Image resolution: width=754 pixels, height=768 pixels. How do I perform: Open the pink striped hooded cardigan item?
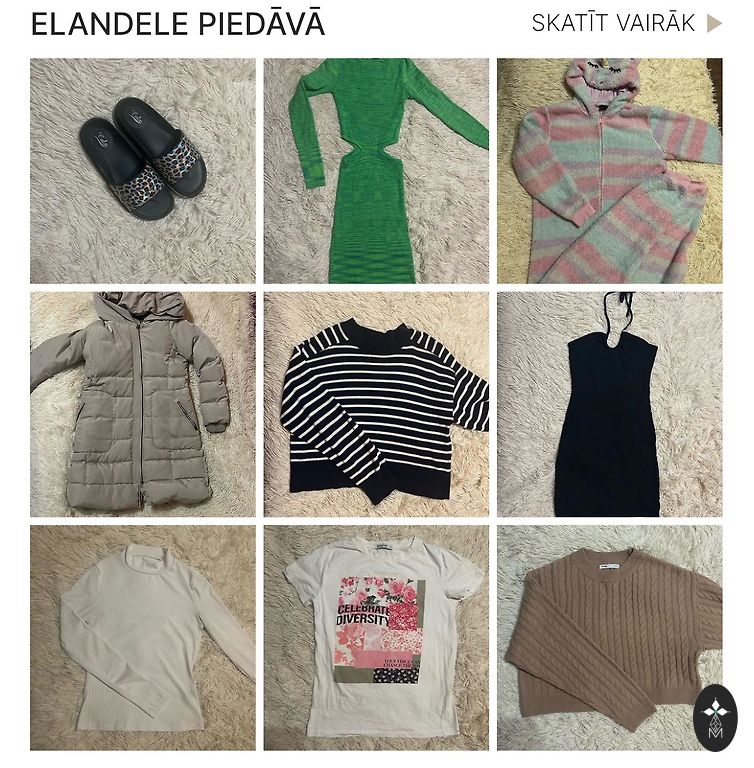tap(609, 170)
